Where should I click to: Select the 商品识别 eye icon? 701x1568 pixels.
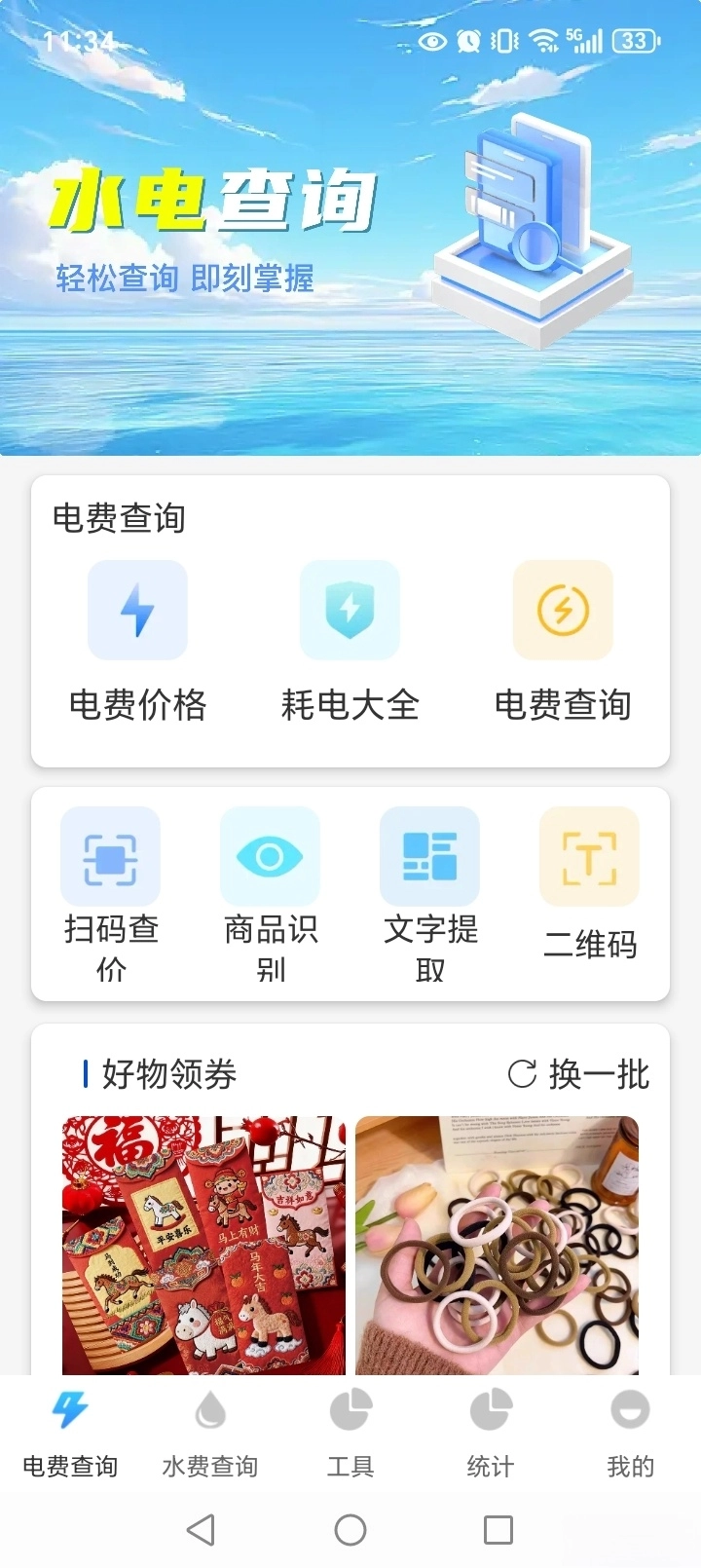(270, 856)
